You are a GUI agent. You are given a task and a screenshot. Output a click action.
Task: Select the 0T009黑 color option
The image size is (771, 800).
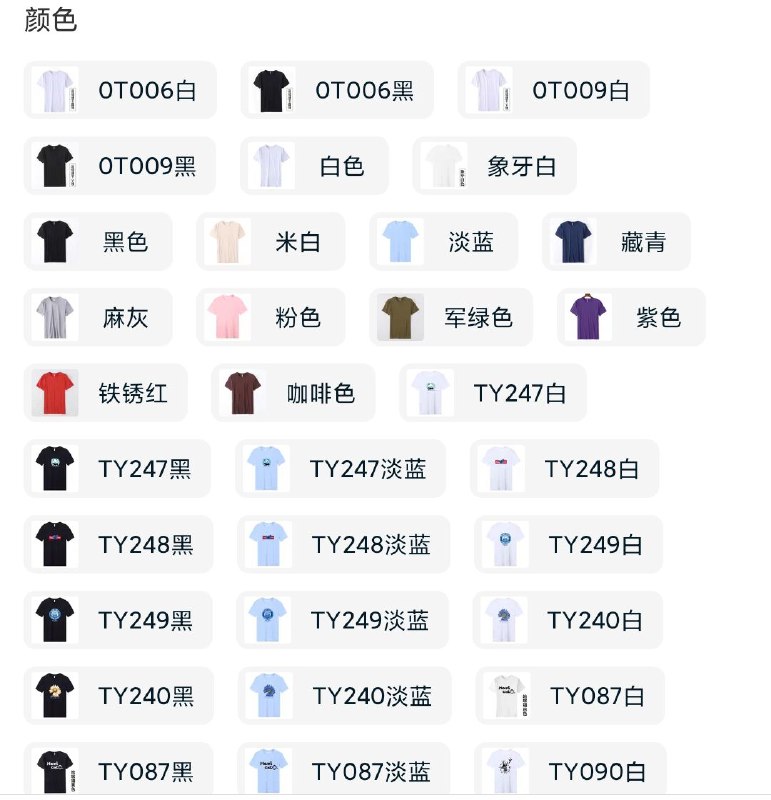(120, 166)
